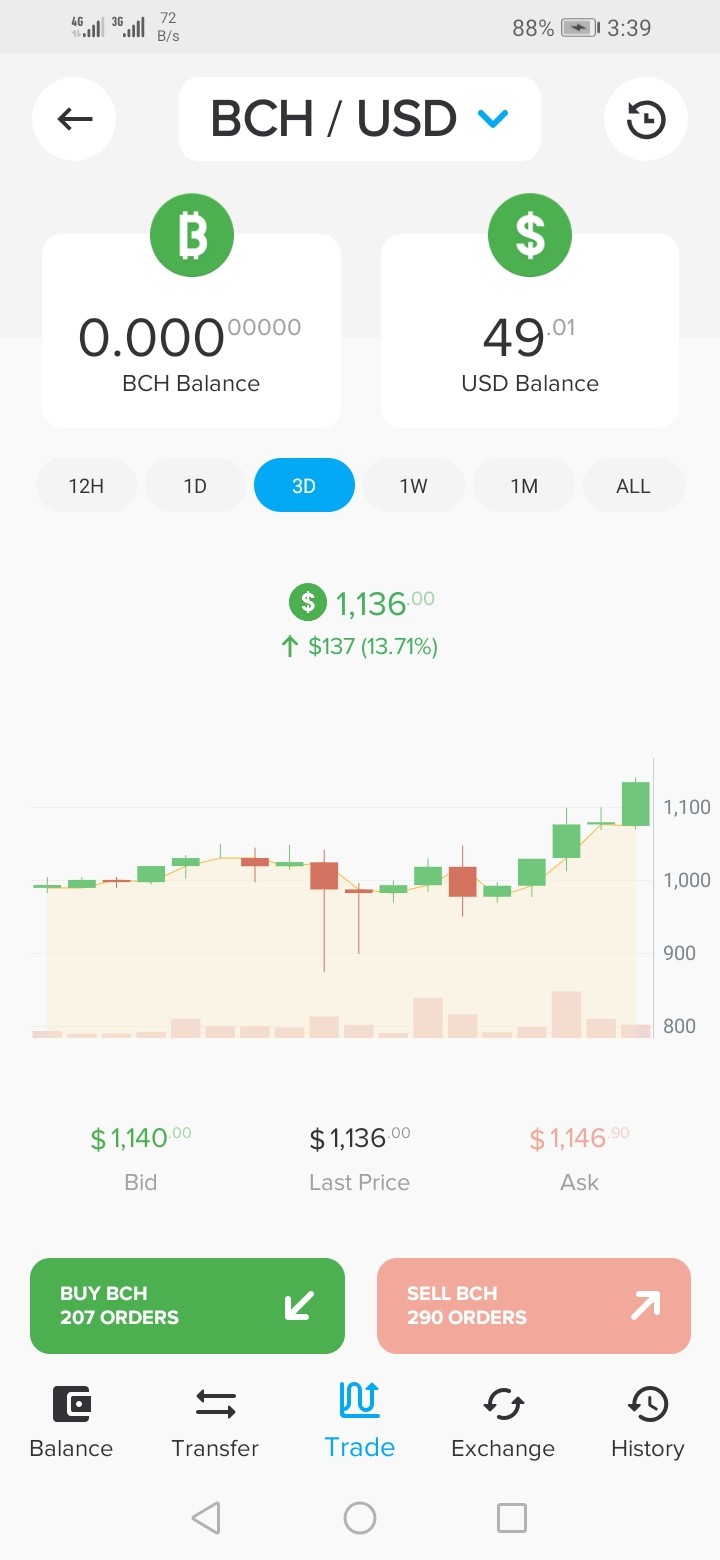The width and height of the screenshot is (720, 1560).
Task: Open the order history clock icon
Action: tap(646, 119)
